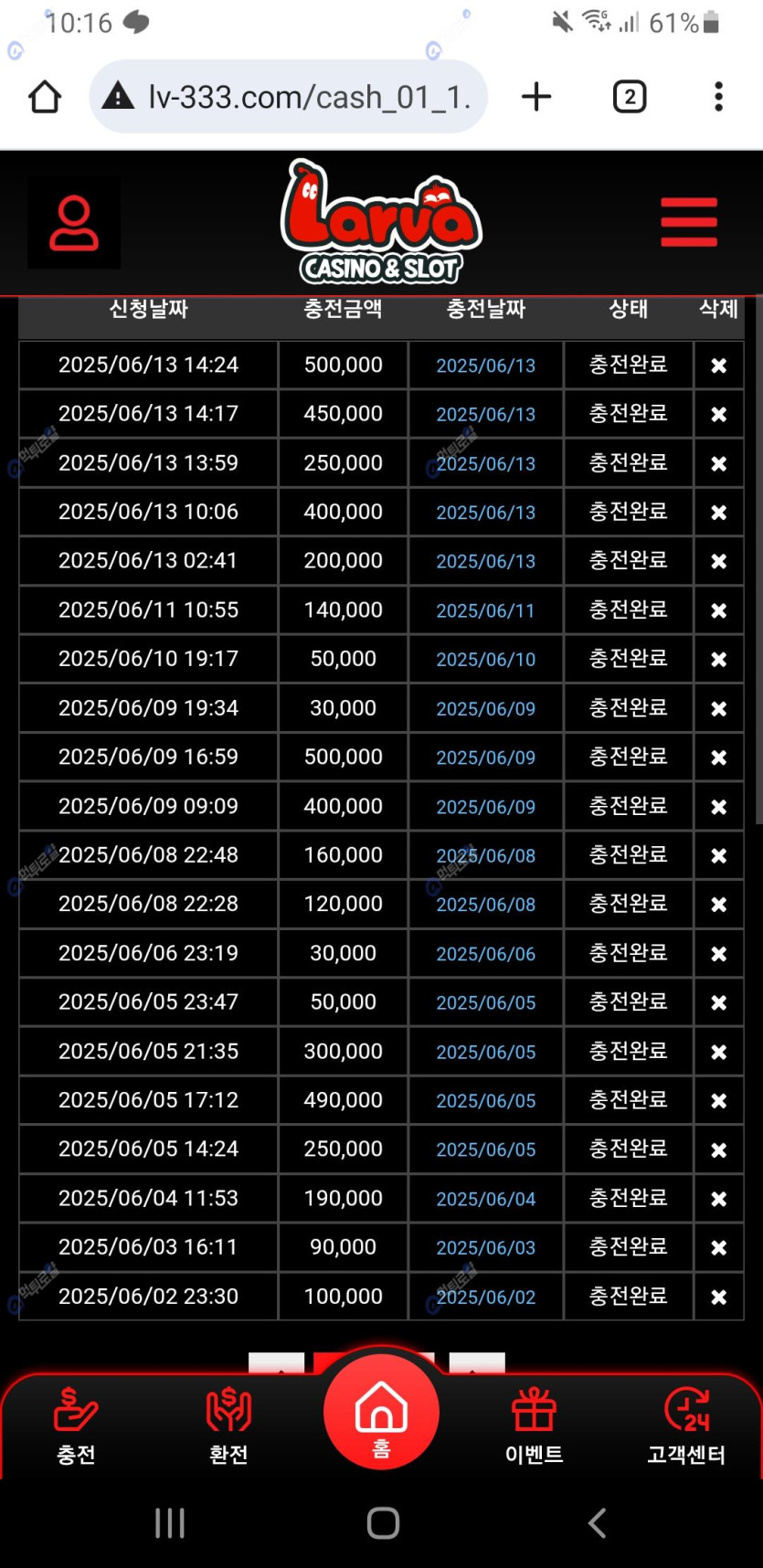Open the red hamburger menu
Image resolution: width=763 pixels, height=1568 pixels.
[689, 222]
